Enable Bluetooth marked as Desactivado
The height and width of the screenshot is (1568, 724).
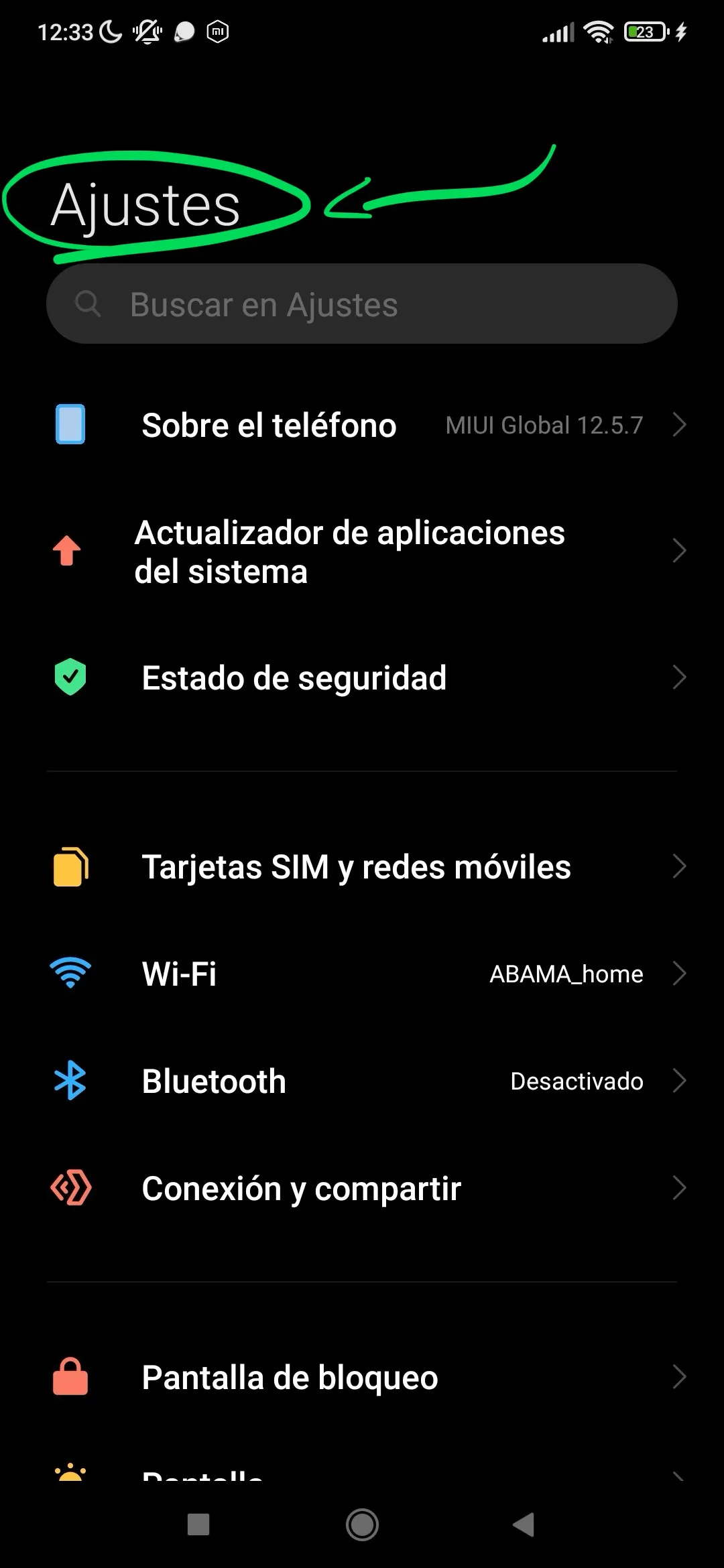coord(362,1080)
